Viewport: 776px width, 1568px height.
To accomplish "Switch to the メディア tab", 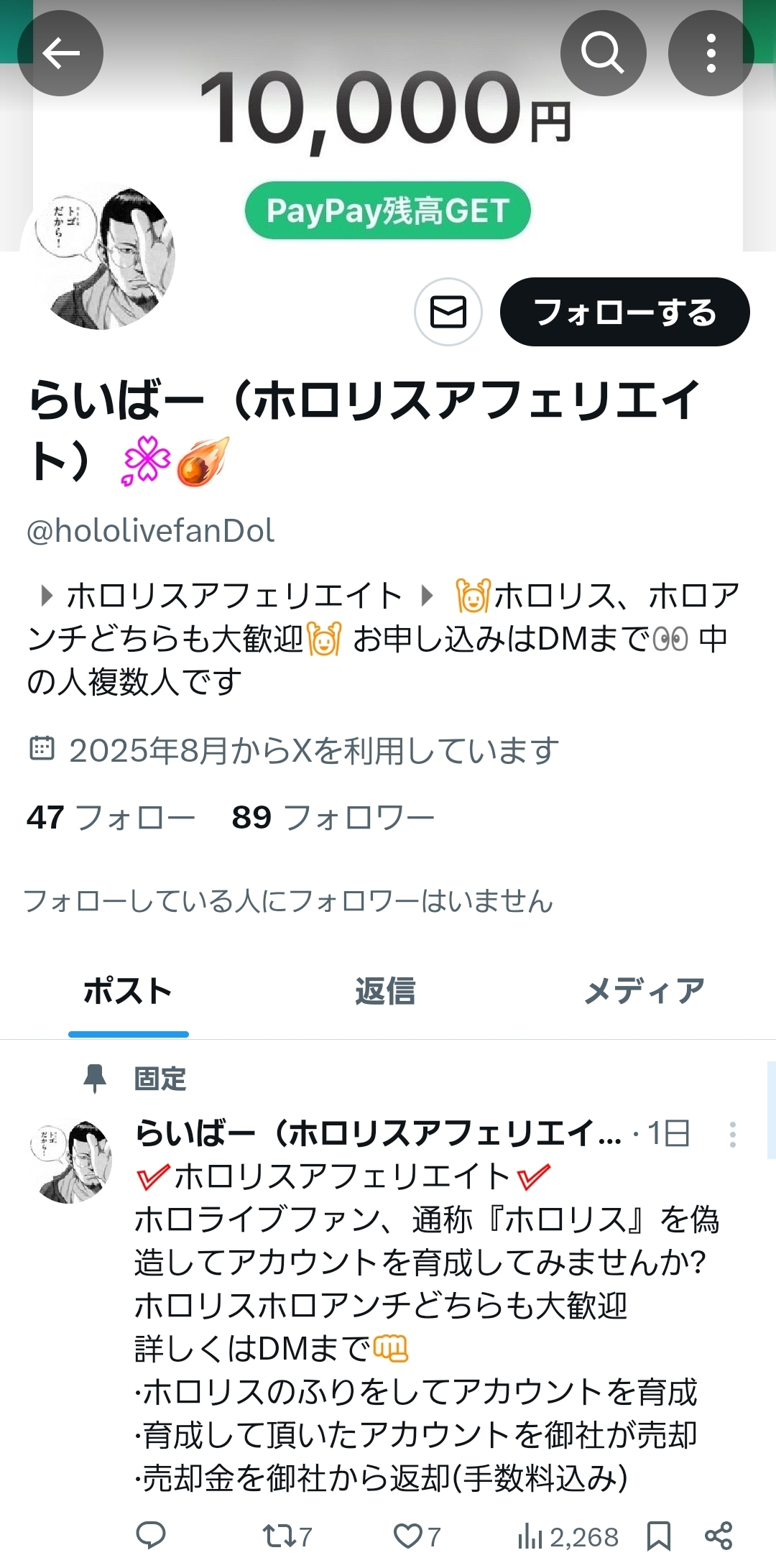I will pos(644,991).
